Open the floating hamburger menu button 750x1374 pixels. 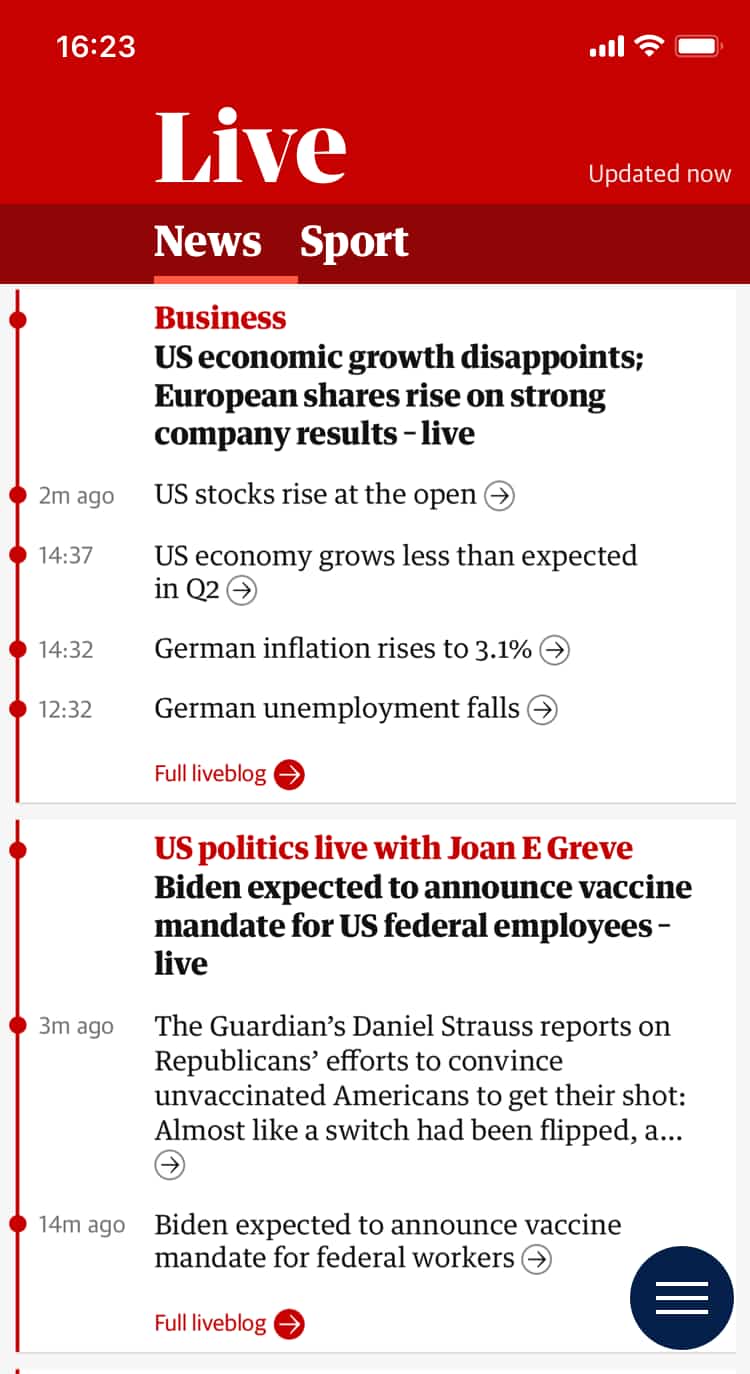[x=681, y=1297]
